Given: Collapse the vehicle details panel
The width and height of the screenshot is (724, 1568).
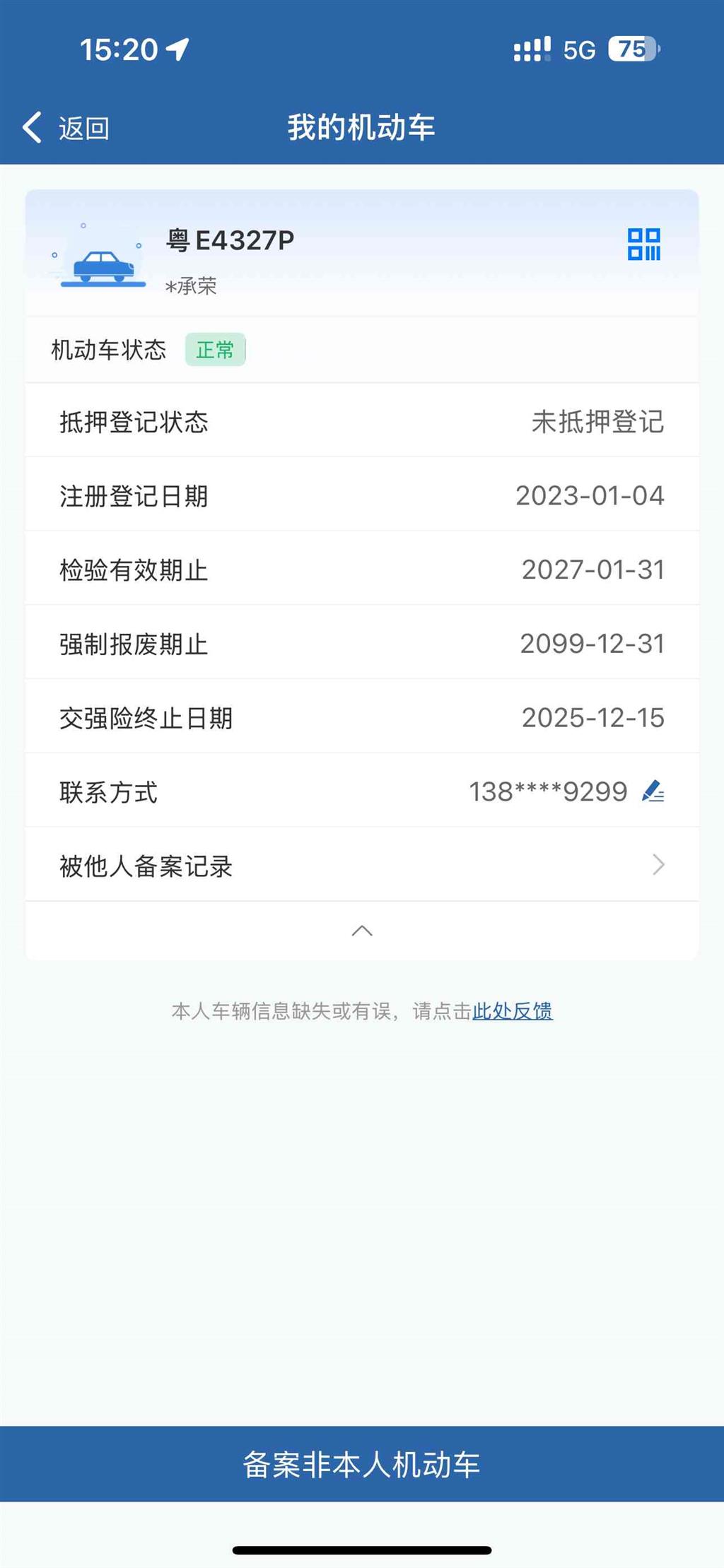Looking at the screenshot, I should tap(361, 931).
